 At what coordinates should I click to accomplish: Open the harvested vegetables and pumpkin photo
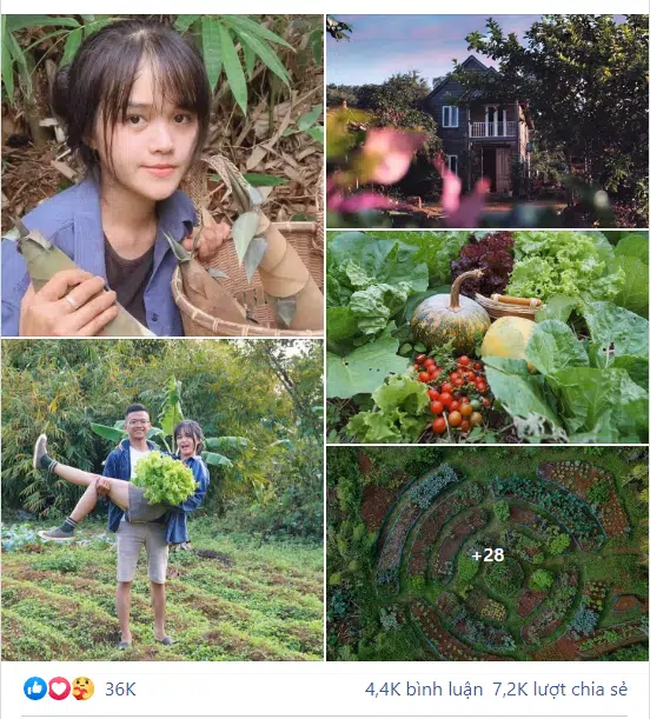pyautogui.click(x=486, y=336)
